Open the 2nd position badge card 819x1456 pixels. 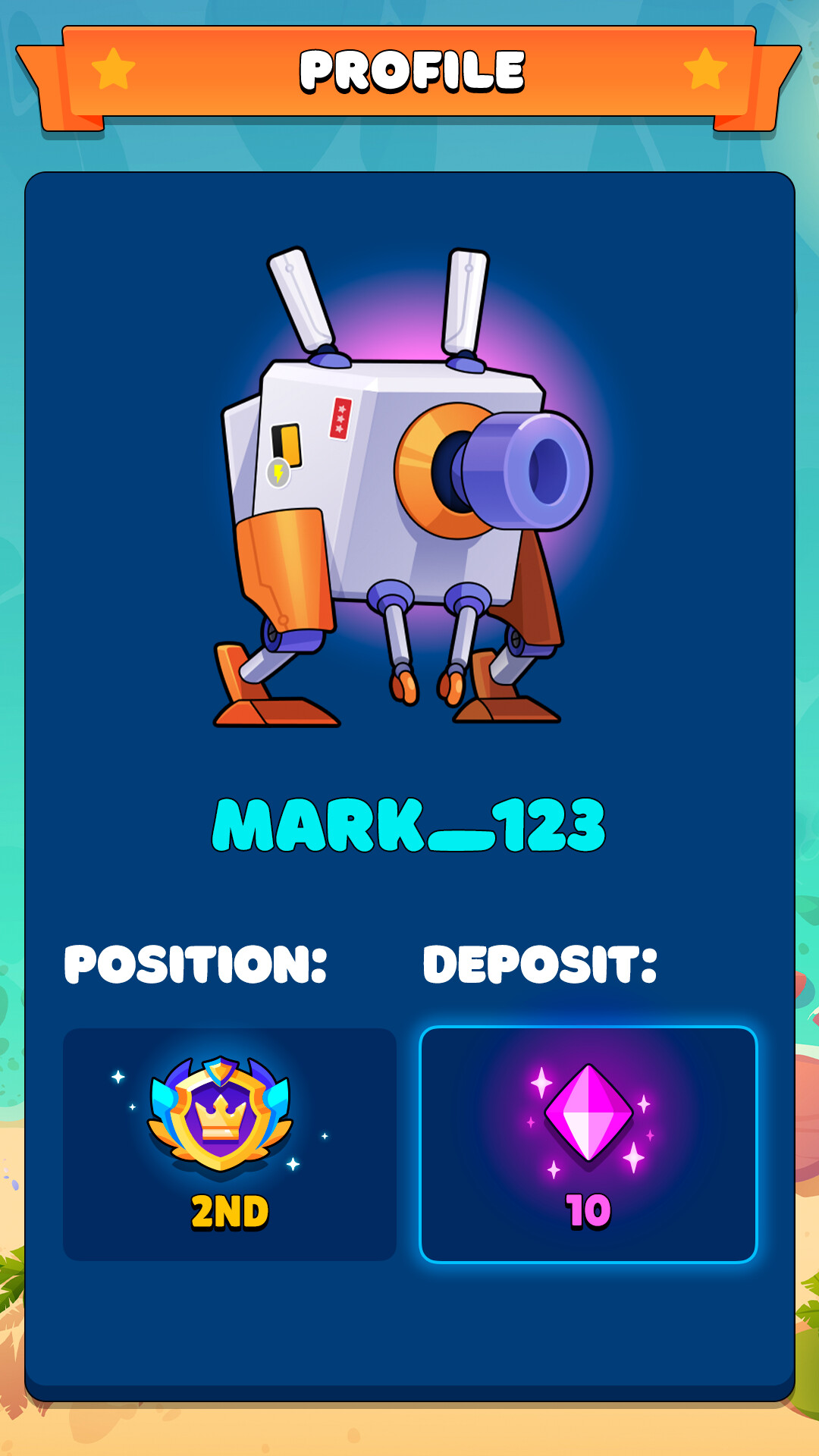[x=230, y=1145]
